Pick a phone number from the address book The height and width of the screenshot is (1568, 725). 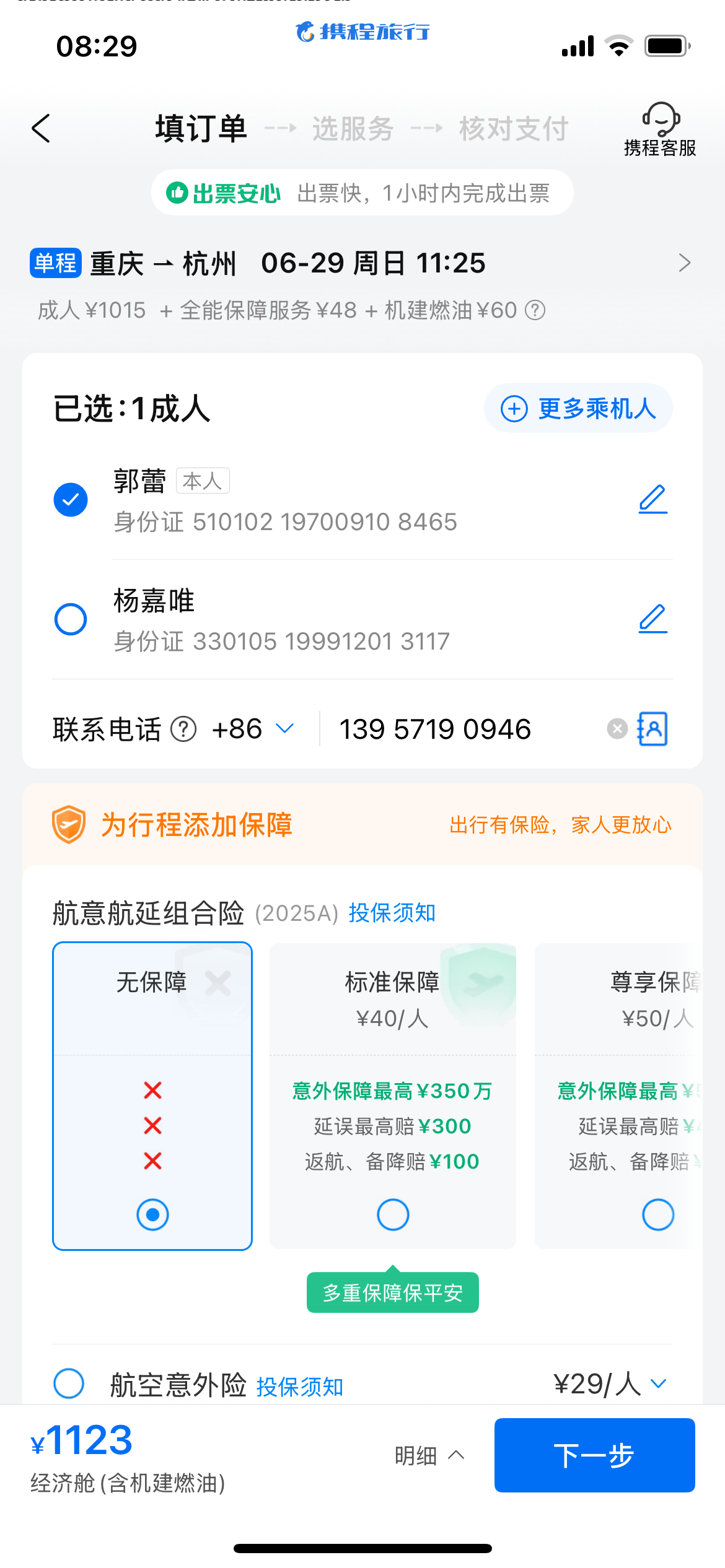pos(652,729)
